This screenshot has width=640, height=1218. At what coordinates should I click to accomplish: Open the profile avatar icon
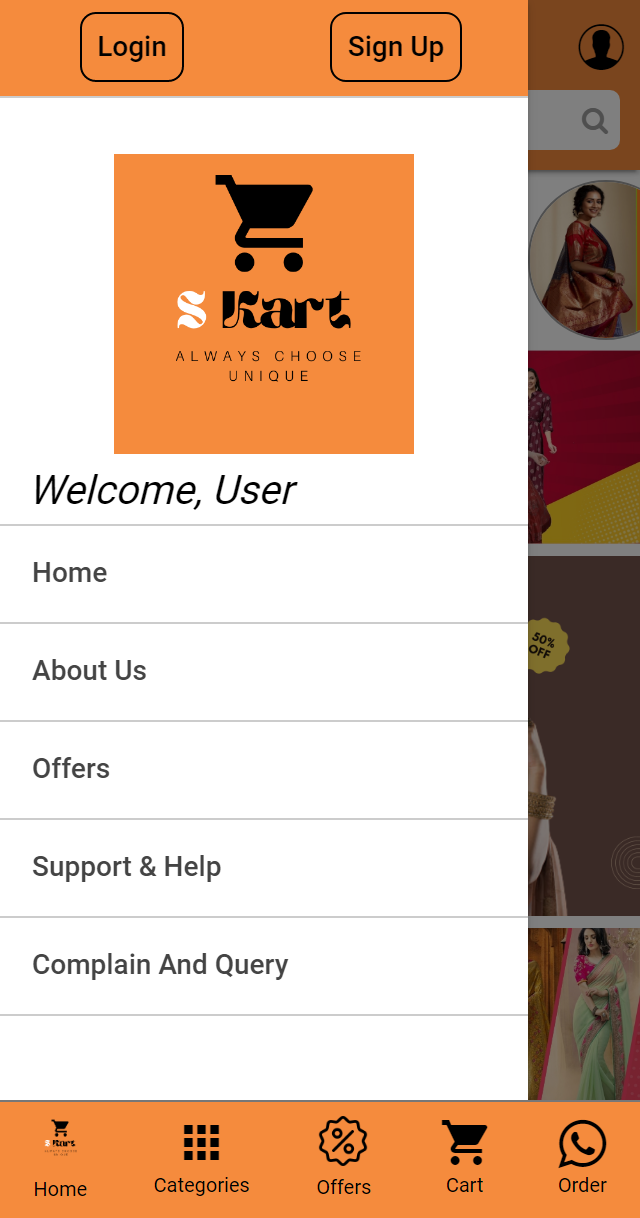(601, 47)
